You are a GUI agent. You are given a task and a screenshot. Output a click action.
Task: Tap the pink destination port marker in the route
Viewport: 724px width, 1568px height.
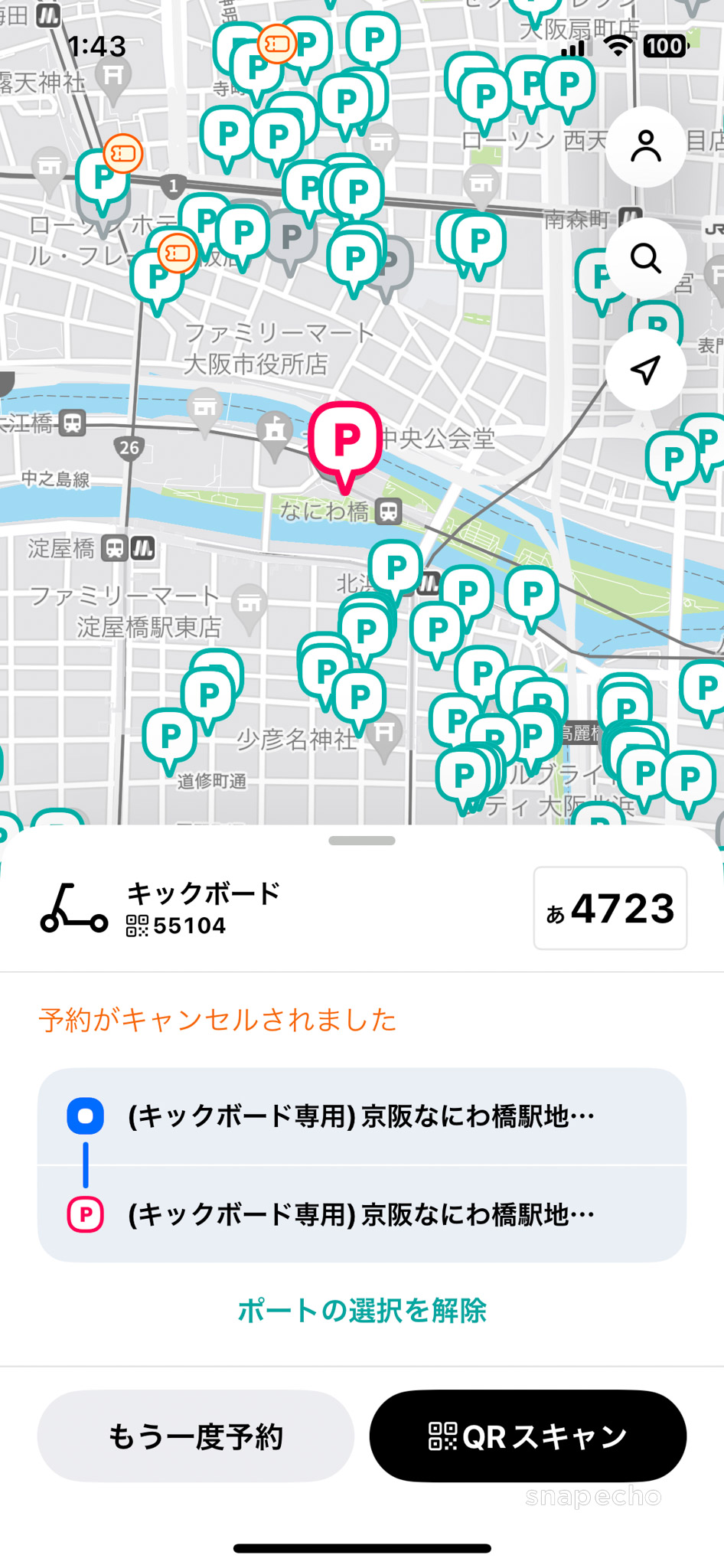(x=86, y=1213)
